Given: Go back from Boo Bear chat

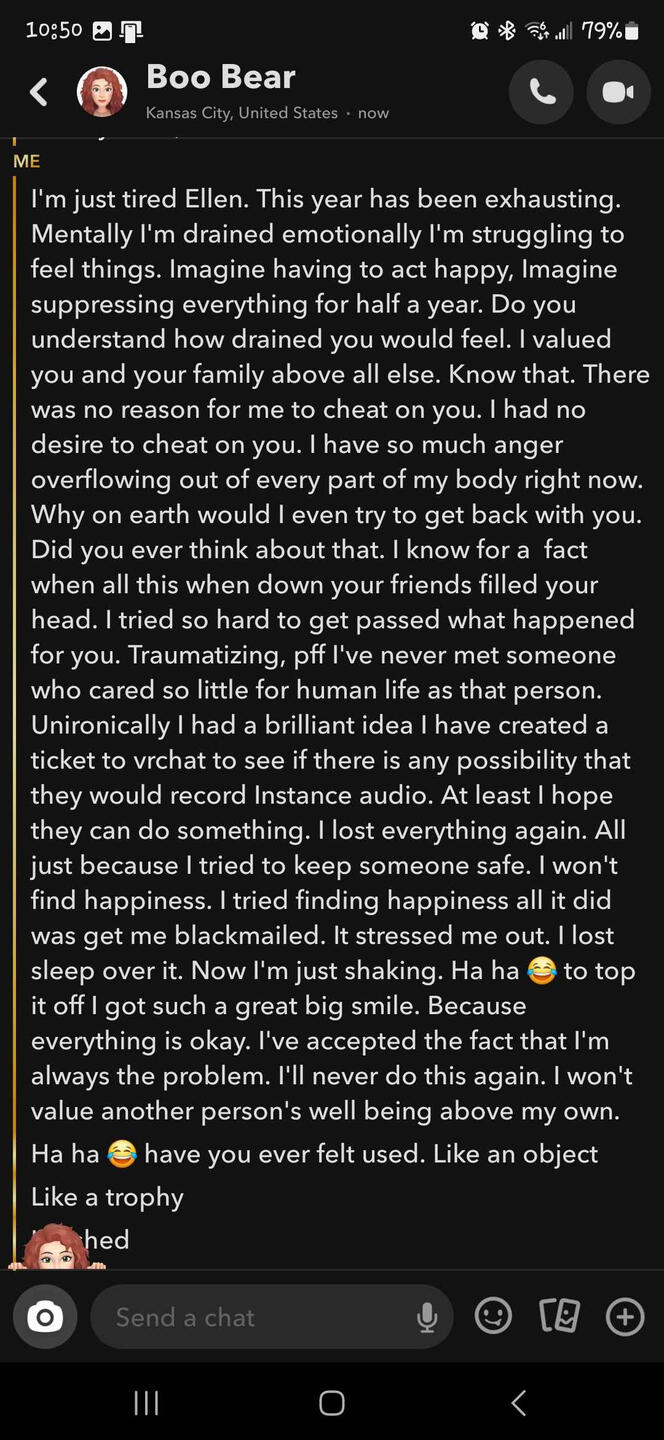Looking at the screenshot, I should tap(39, 93).
